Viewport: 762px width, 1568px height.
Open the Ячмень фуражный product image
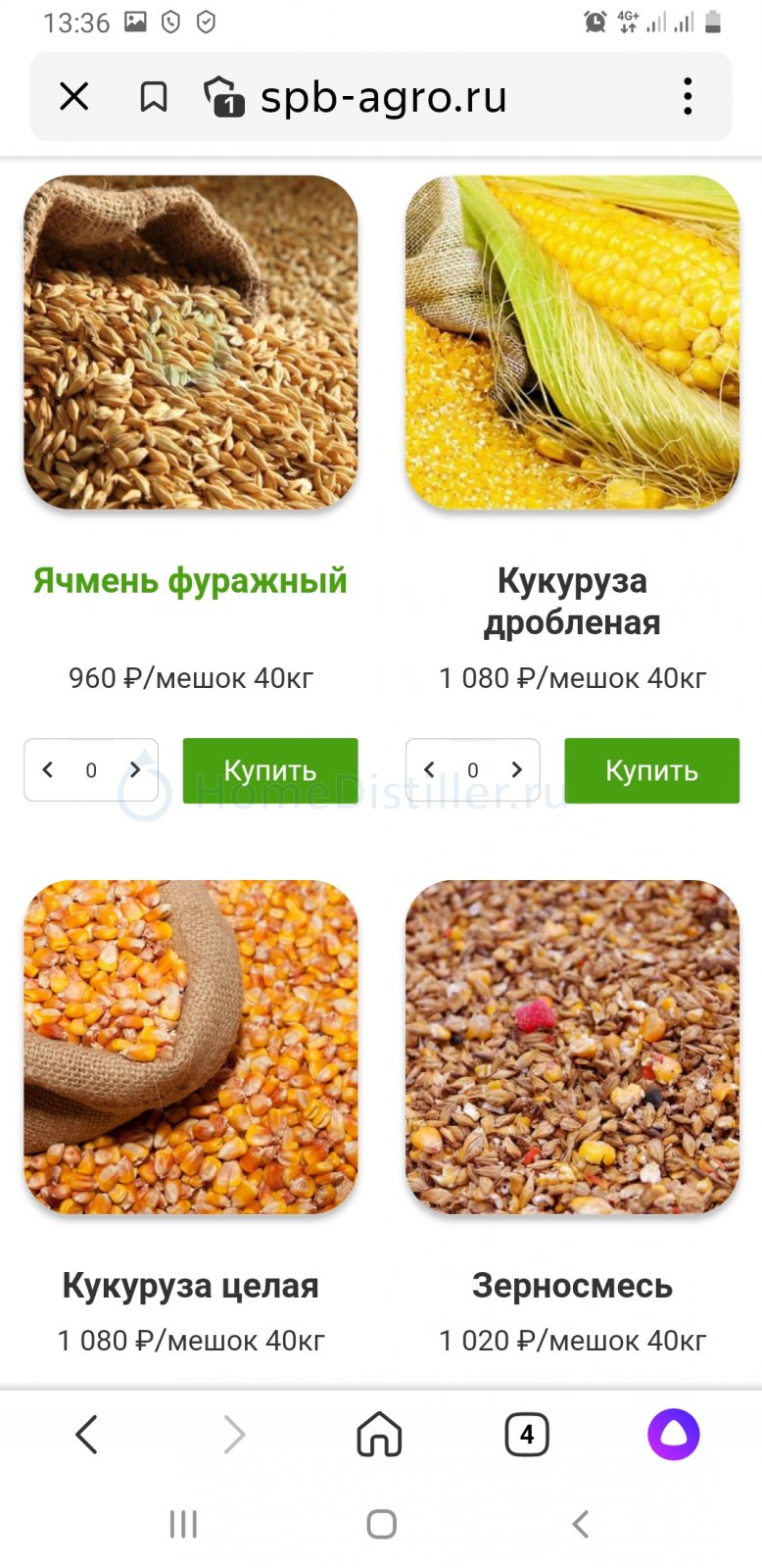191,342
